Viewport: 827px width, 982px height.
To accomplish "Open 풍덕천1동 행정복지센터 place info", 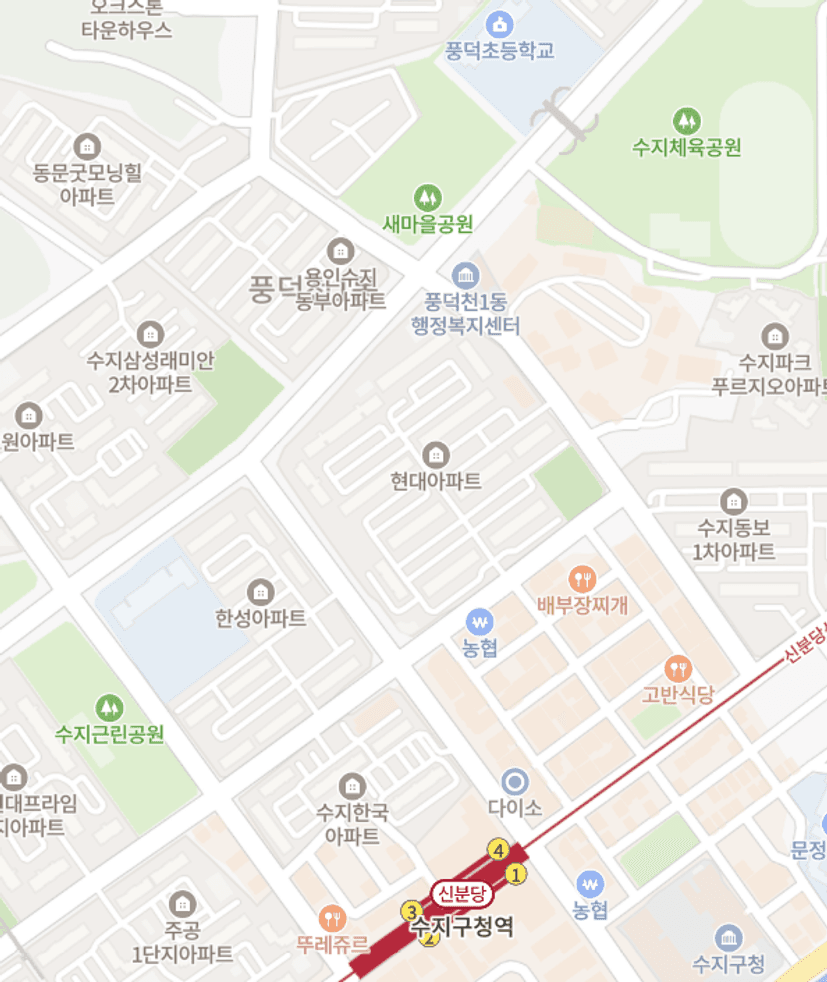I will click(x=466, y=275).
